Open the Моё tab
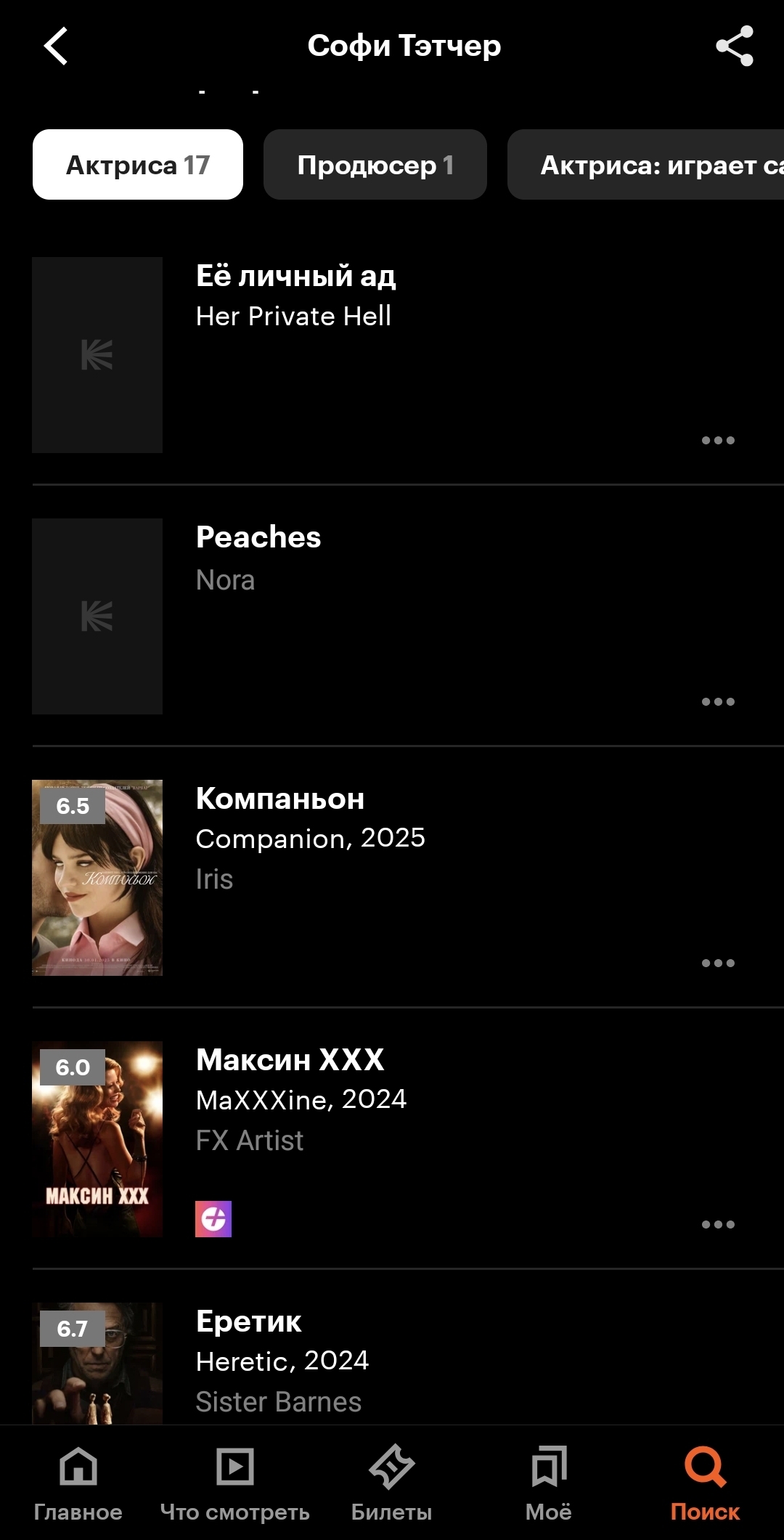Image resolution: width=784 pixels, height=1540 pixels. click(548, 1483)
